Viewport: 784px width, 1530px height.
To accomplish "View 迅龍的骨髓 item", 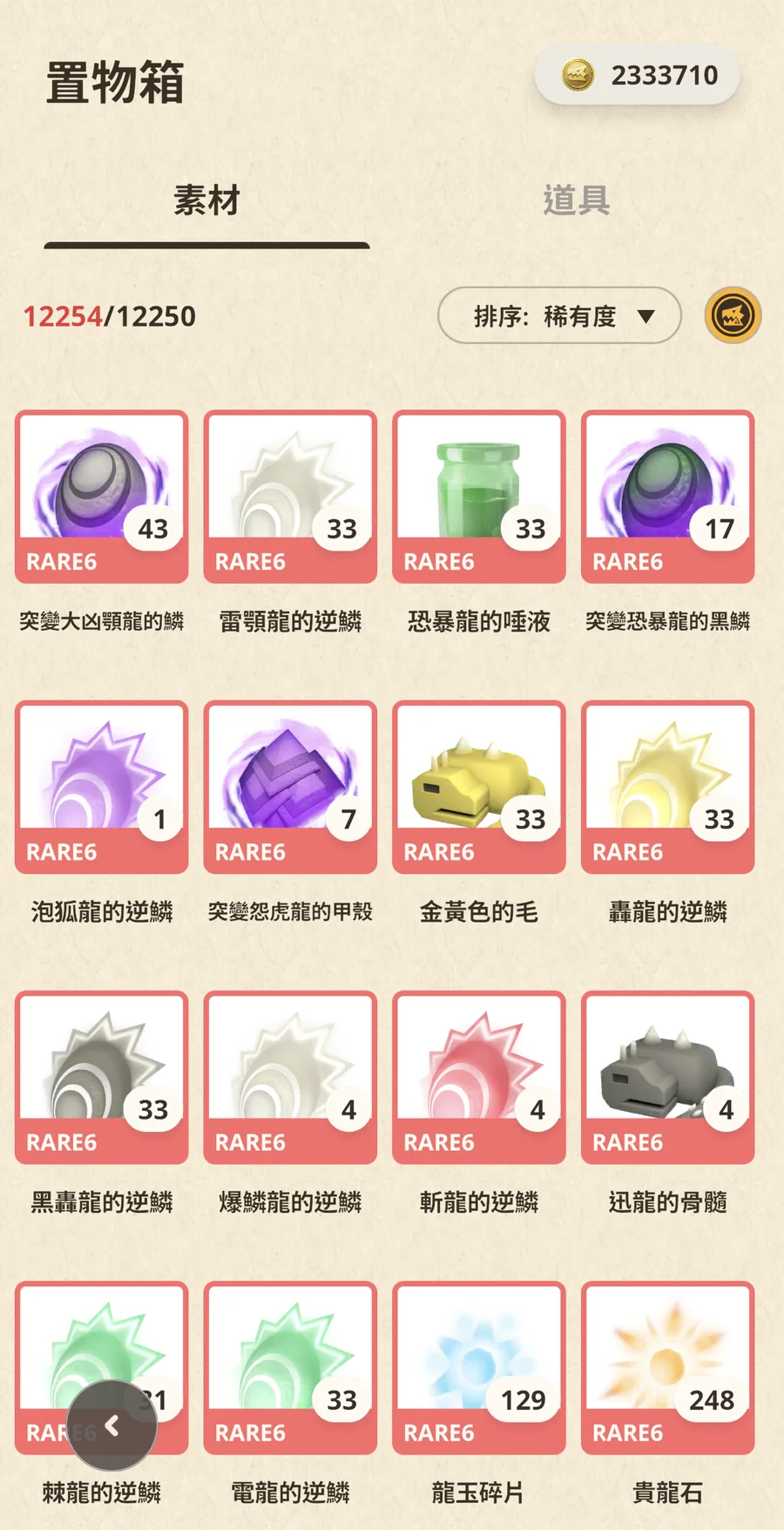I will (667, 1077).
